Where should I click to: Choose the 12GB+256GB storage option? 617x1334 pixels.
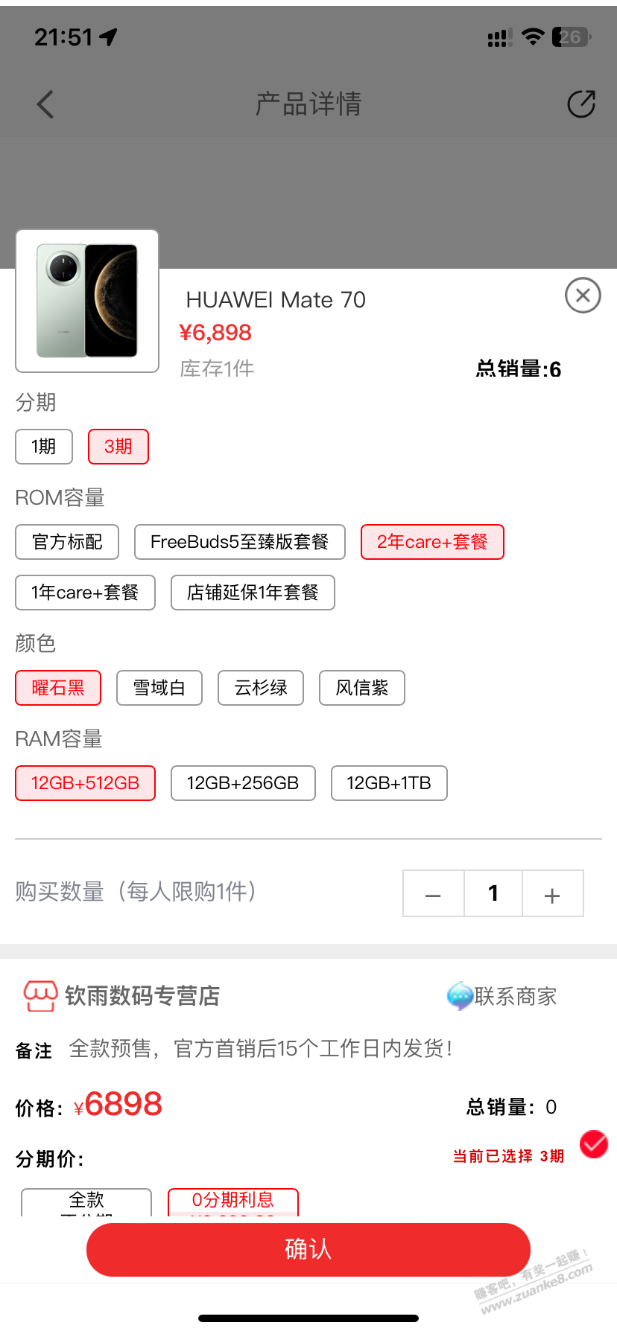point(243,783)
